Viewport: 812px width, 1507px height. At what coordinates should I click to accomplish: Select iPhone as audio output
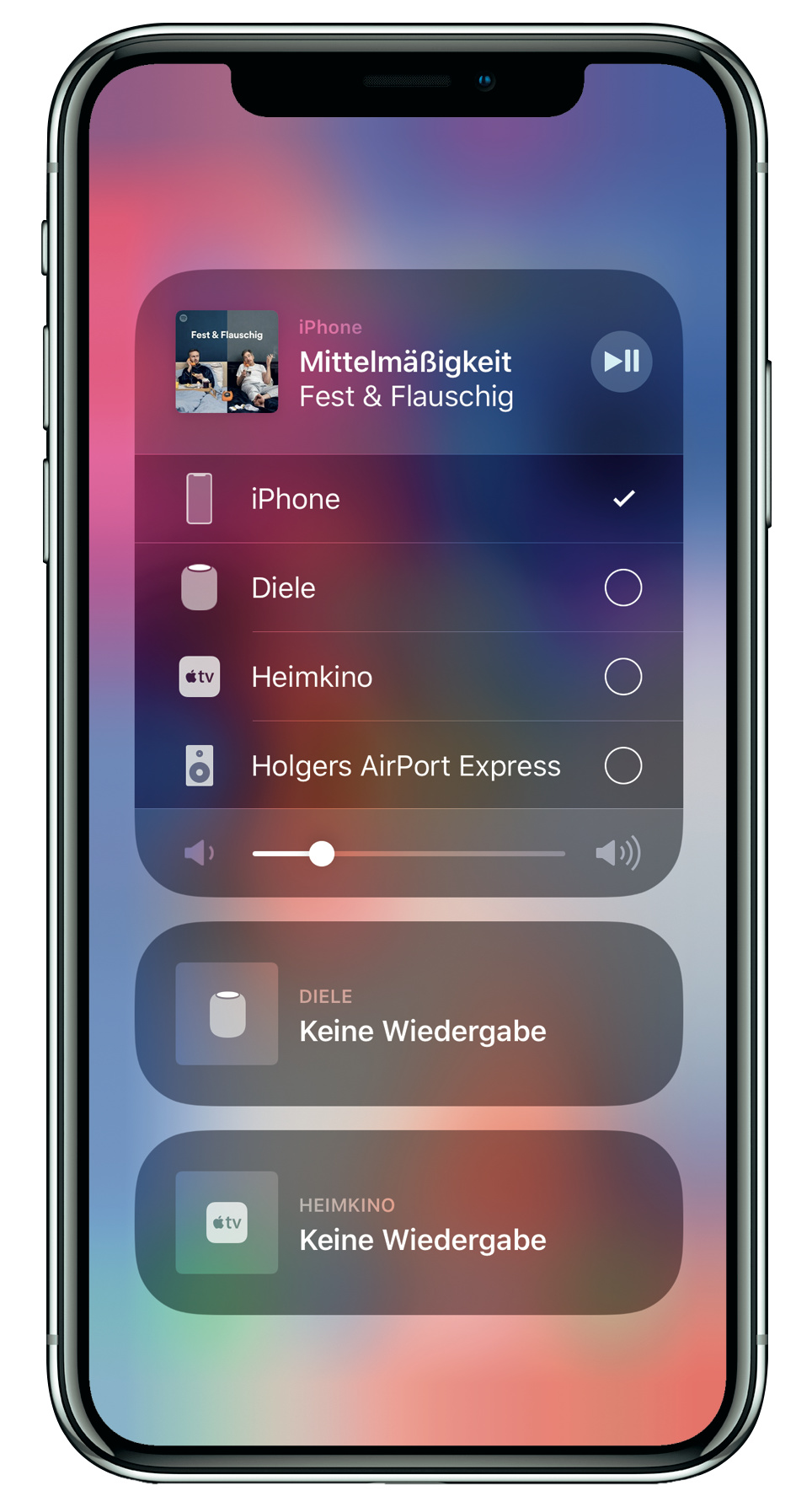[x=408, y=499]
